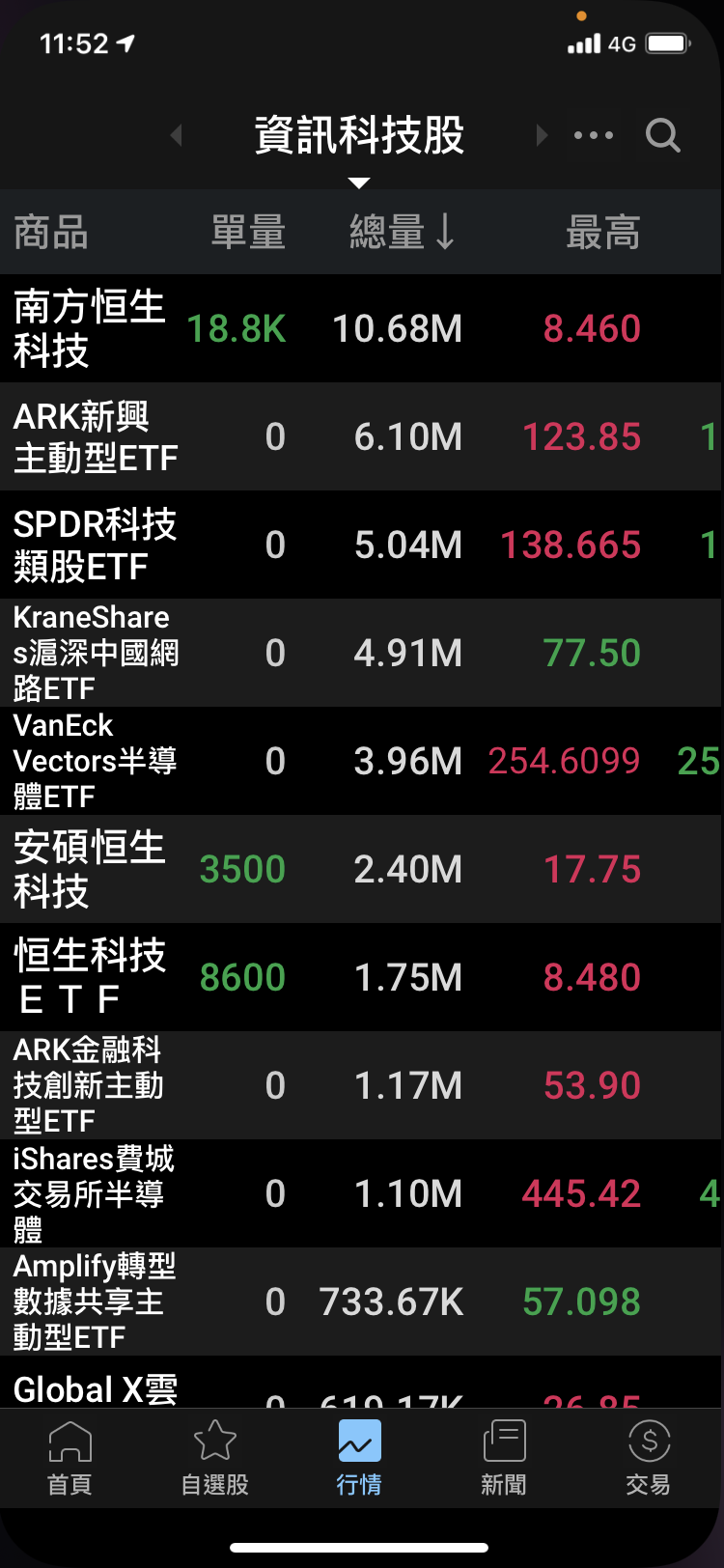
Task: Go to next category with right arrow
Action: click(x=542, y=135)
